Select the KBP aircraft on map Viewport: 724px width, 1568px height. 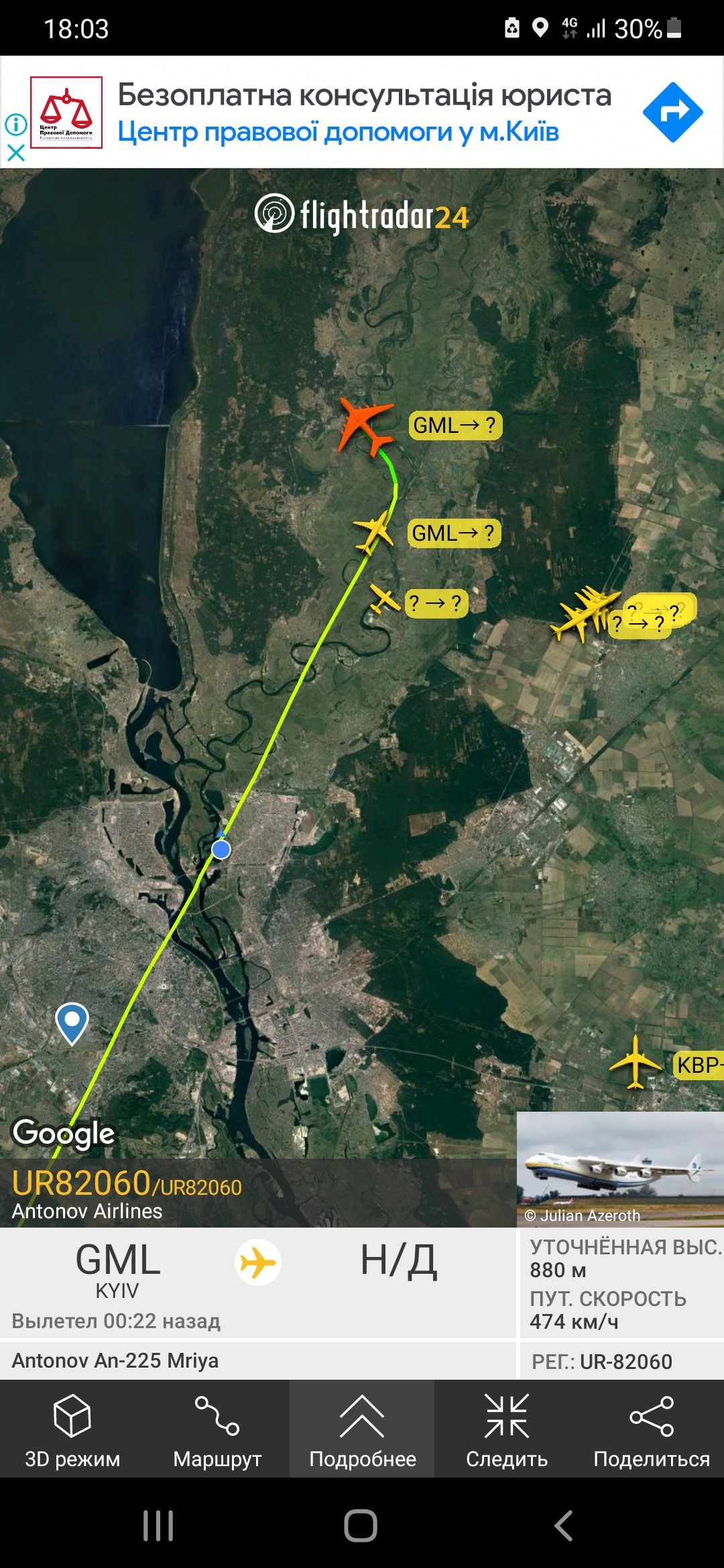point(635,1062)
